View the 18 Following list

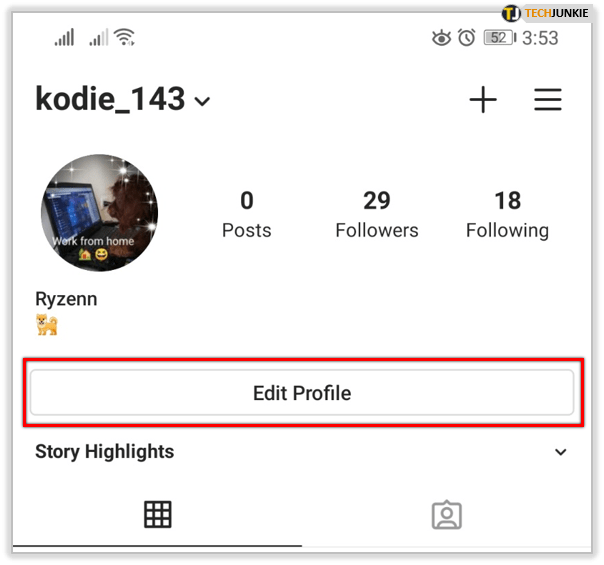507,215
